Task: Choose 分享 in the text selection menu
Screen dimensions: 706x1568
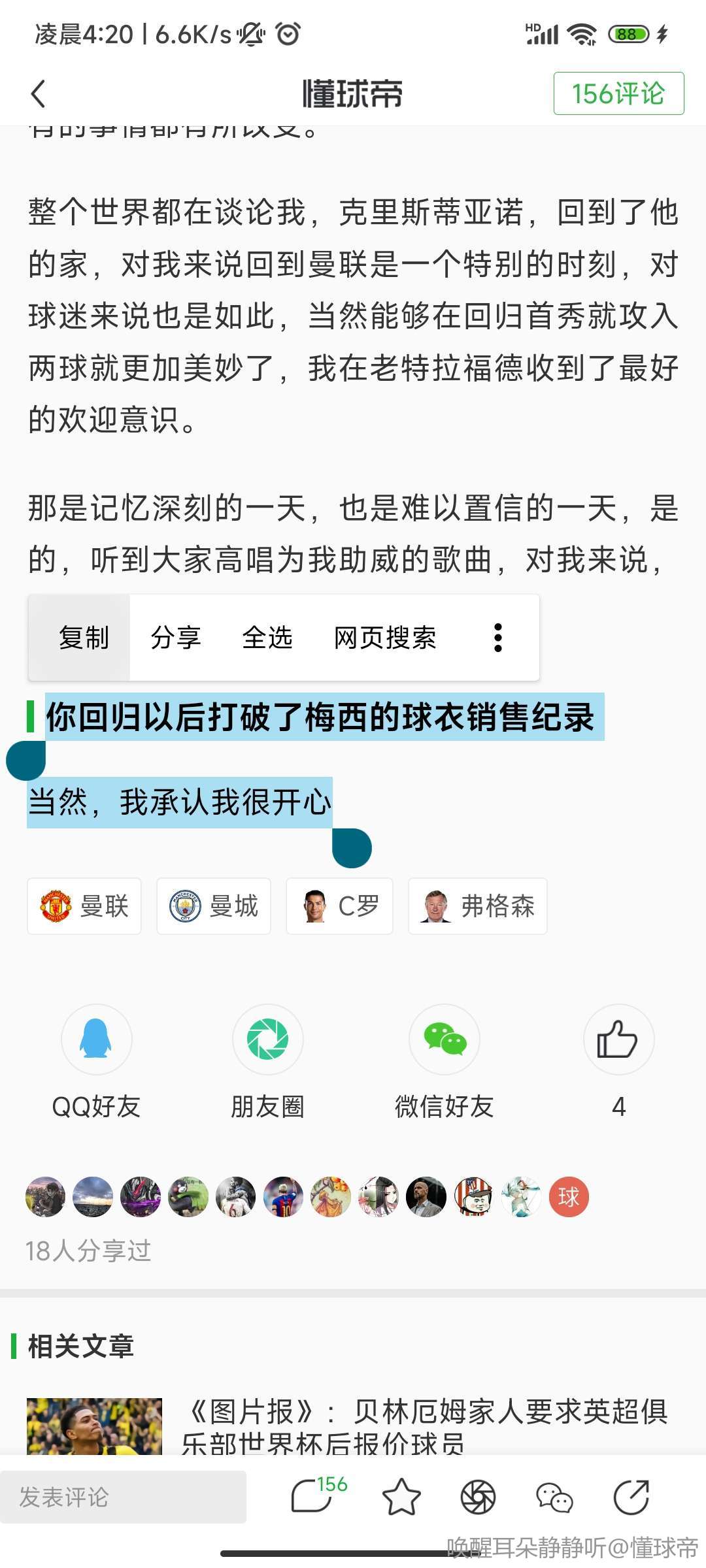Action: 175,638
